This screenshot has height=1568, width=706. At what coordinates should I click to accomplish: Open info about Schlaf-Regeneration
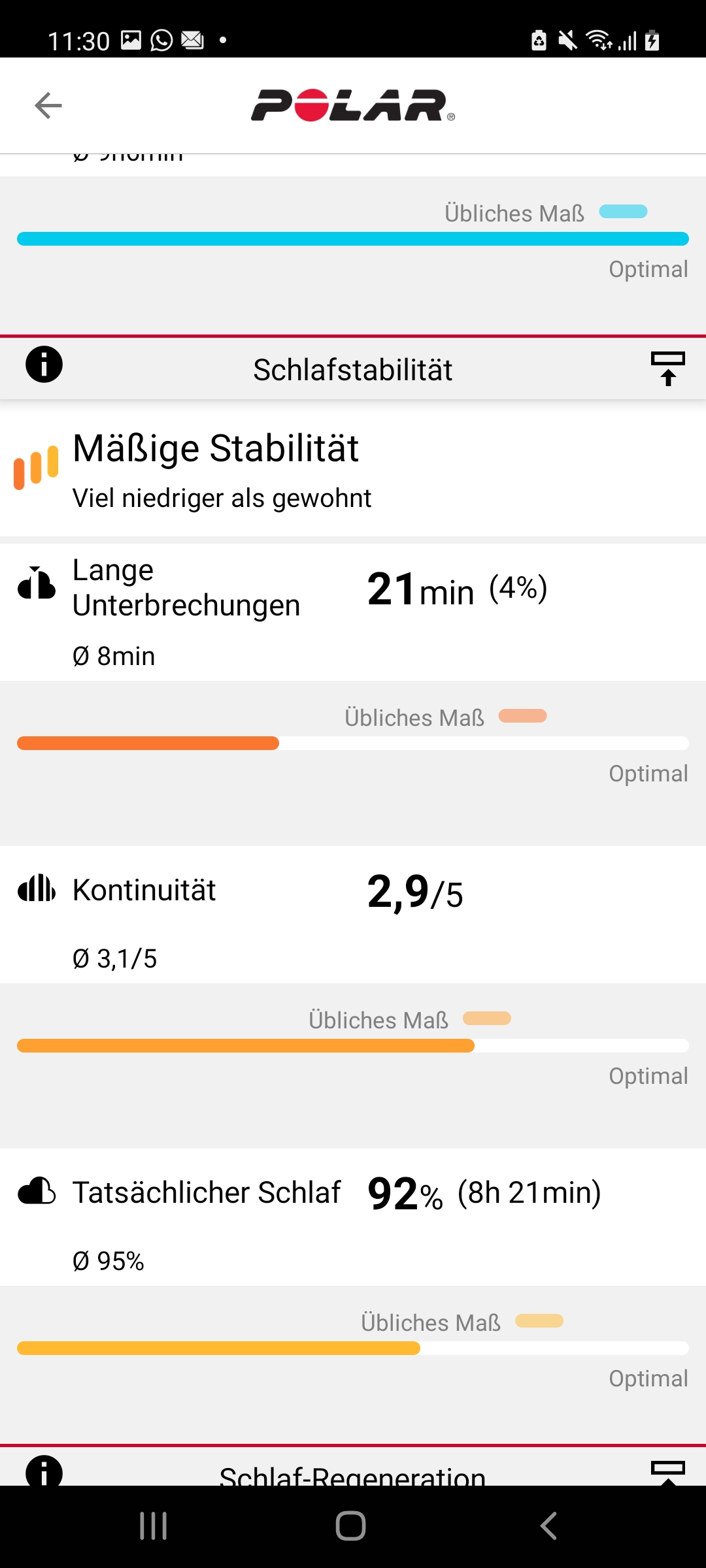(44, 1471)
